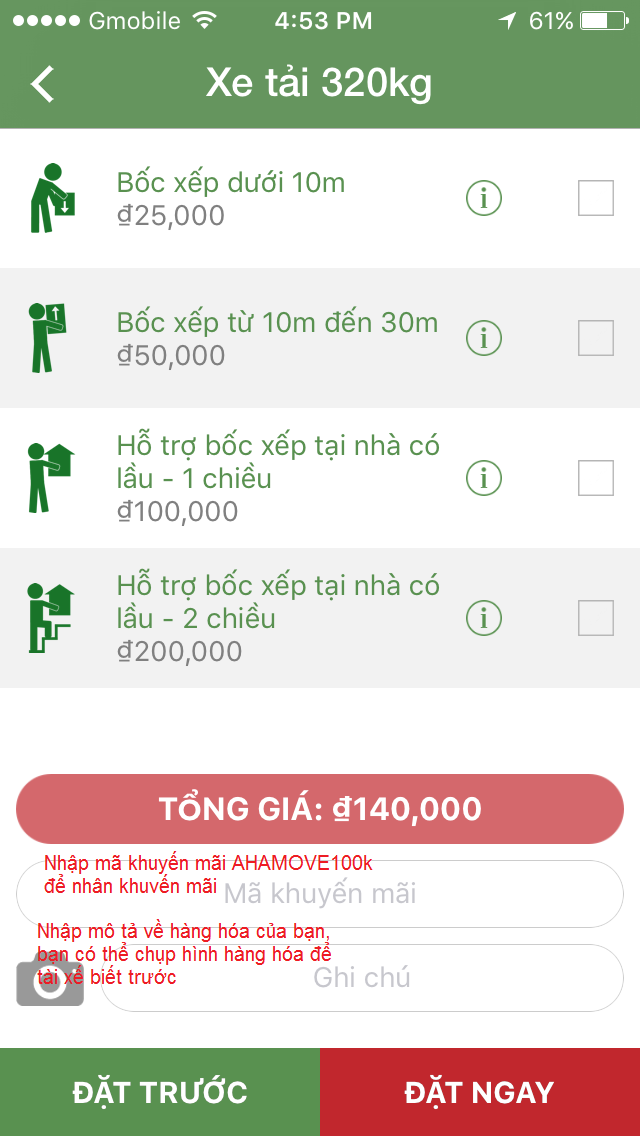Book immediately with Đặt ngay

[x=480, y=1092]
